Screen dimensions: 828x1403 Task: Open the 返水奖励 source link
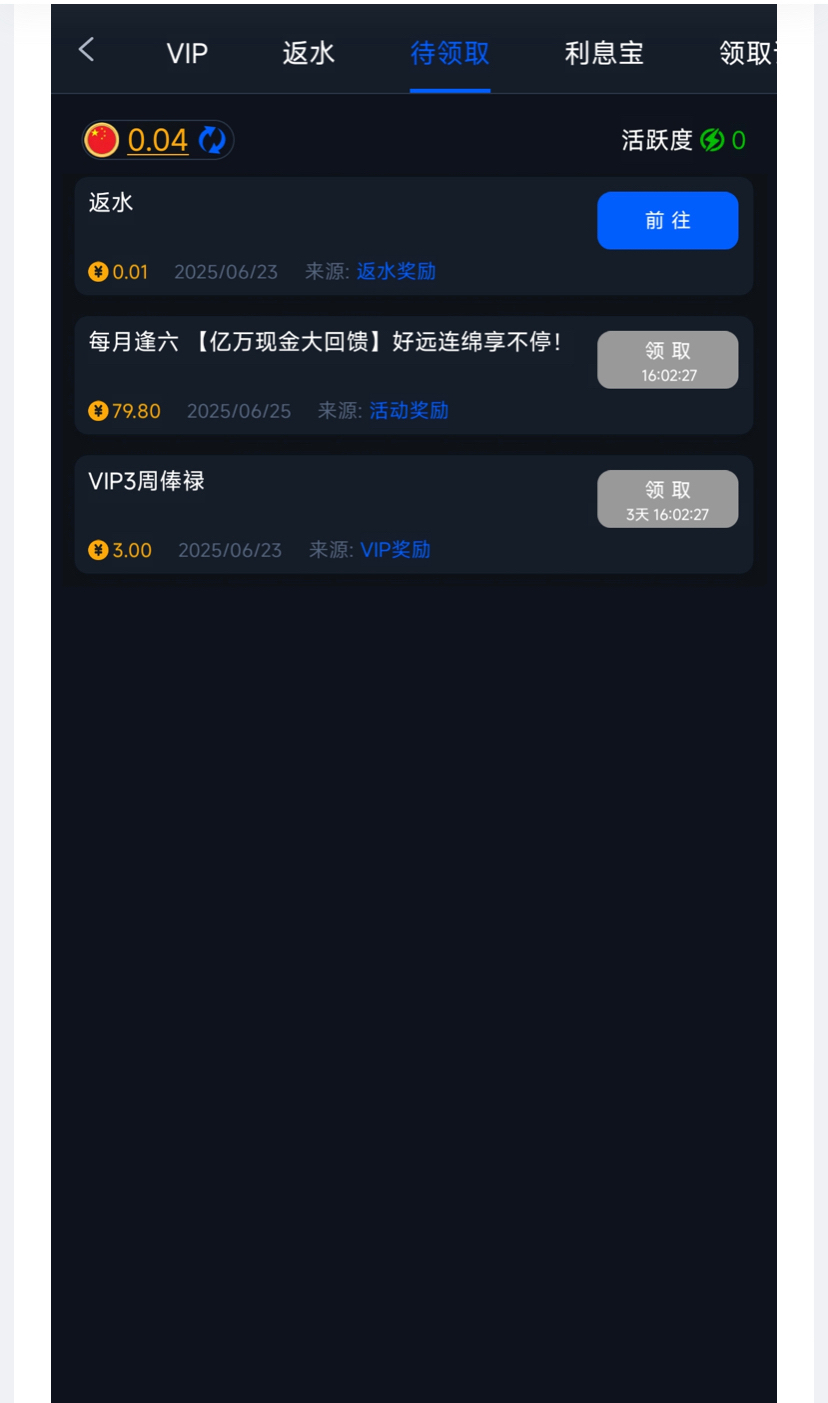pos(396,271)
